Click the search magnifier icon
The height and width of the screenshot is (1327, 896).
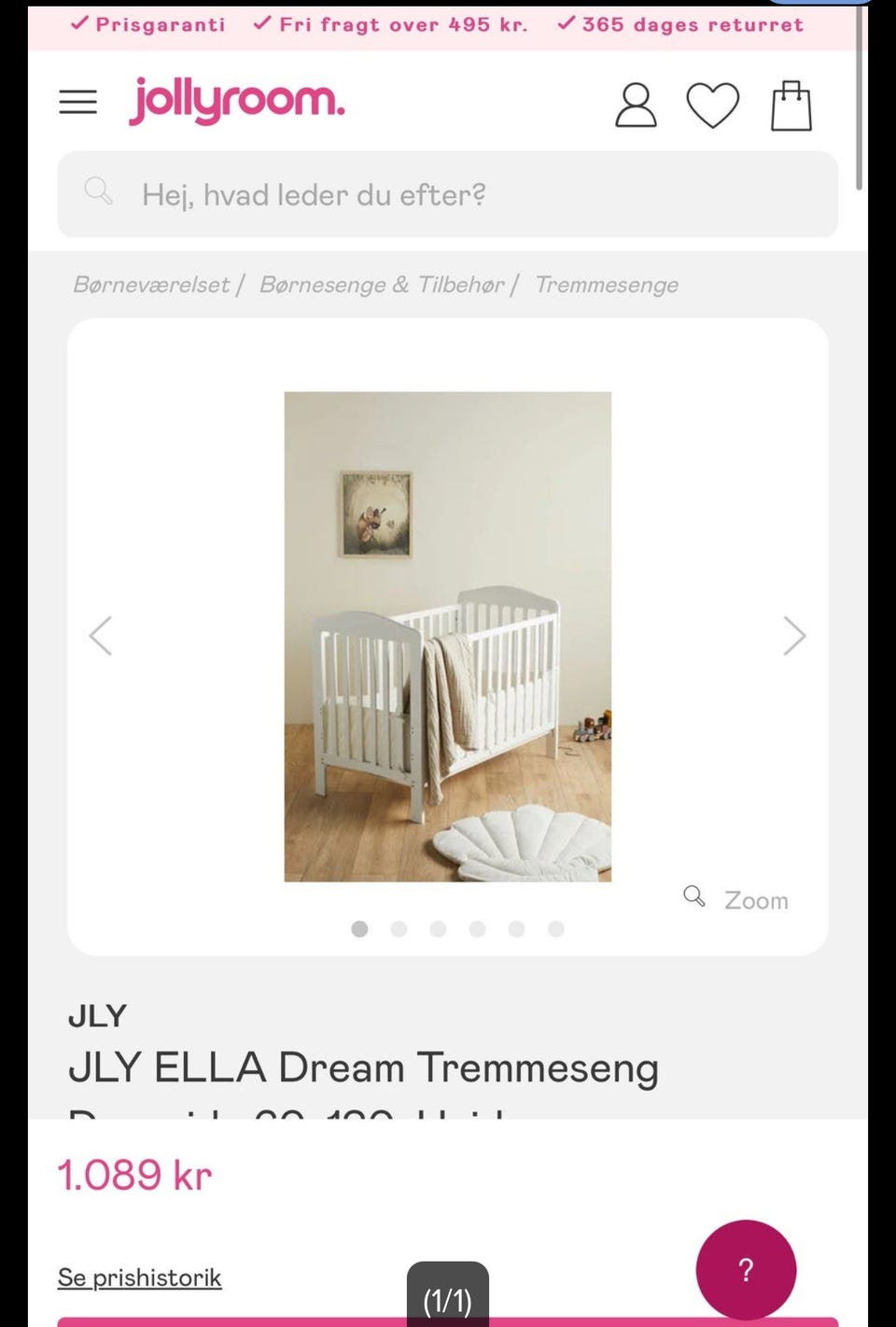[x=99, y=193]
